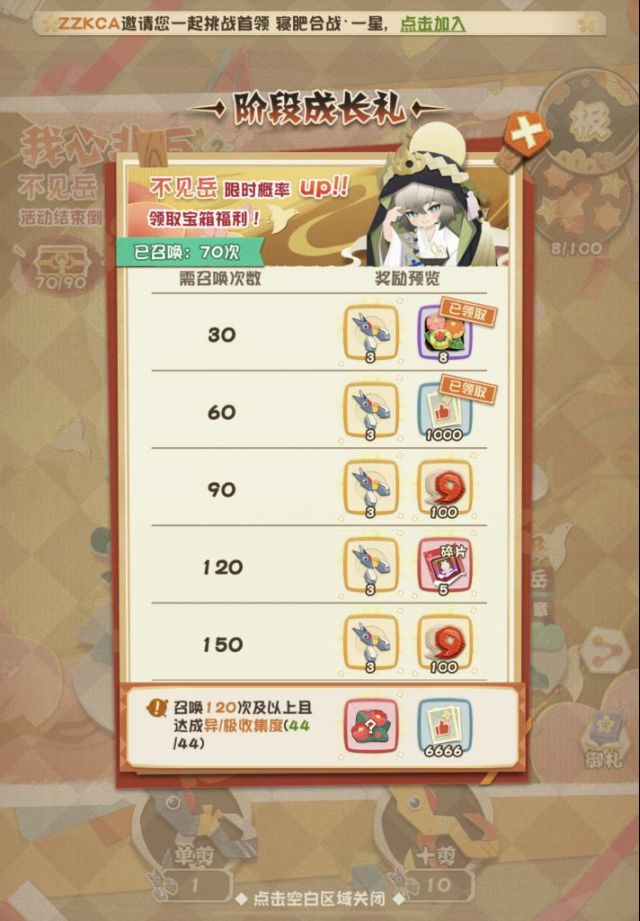View the scissors reward in the 90-summon row
This screenshot has width=640, height=921.
(371, 488)
